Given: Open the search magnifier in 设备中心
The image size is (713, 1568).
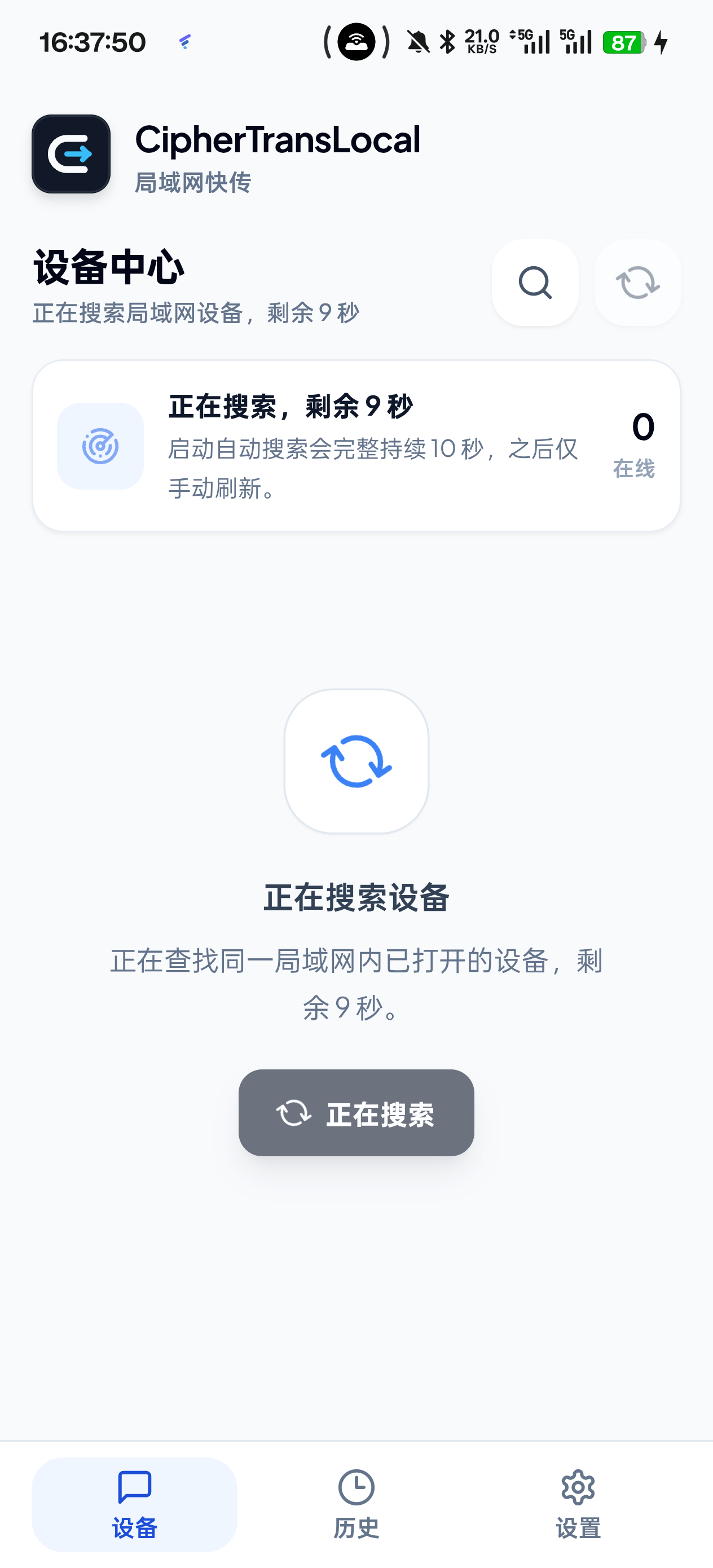Looking at the screenshot, I should click(535, 283).
